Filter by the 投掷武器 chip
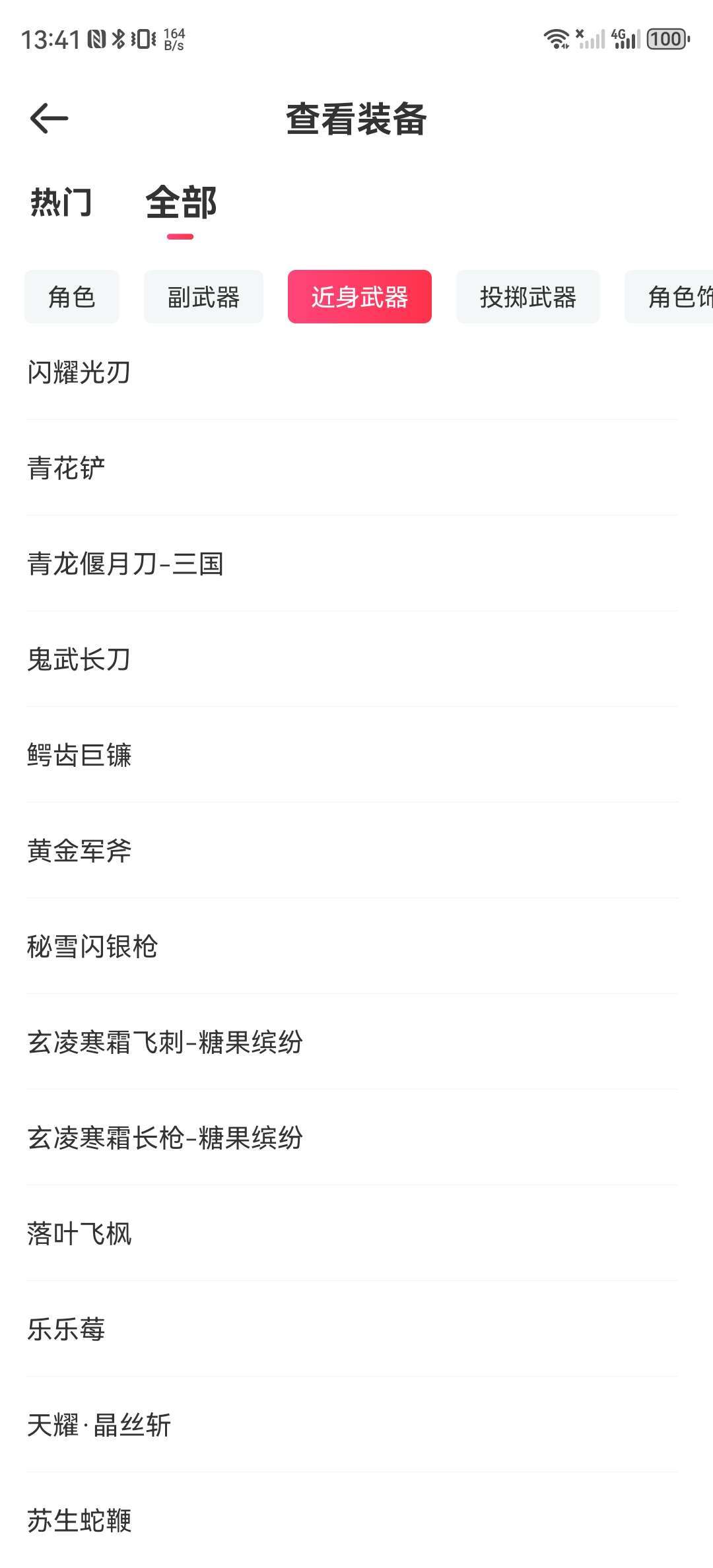 point(527,297)
